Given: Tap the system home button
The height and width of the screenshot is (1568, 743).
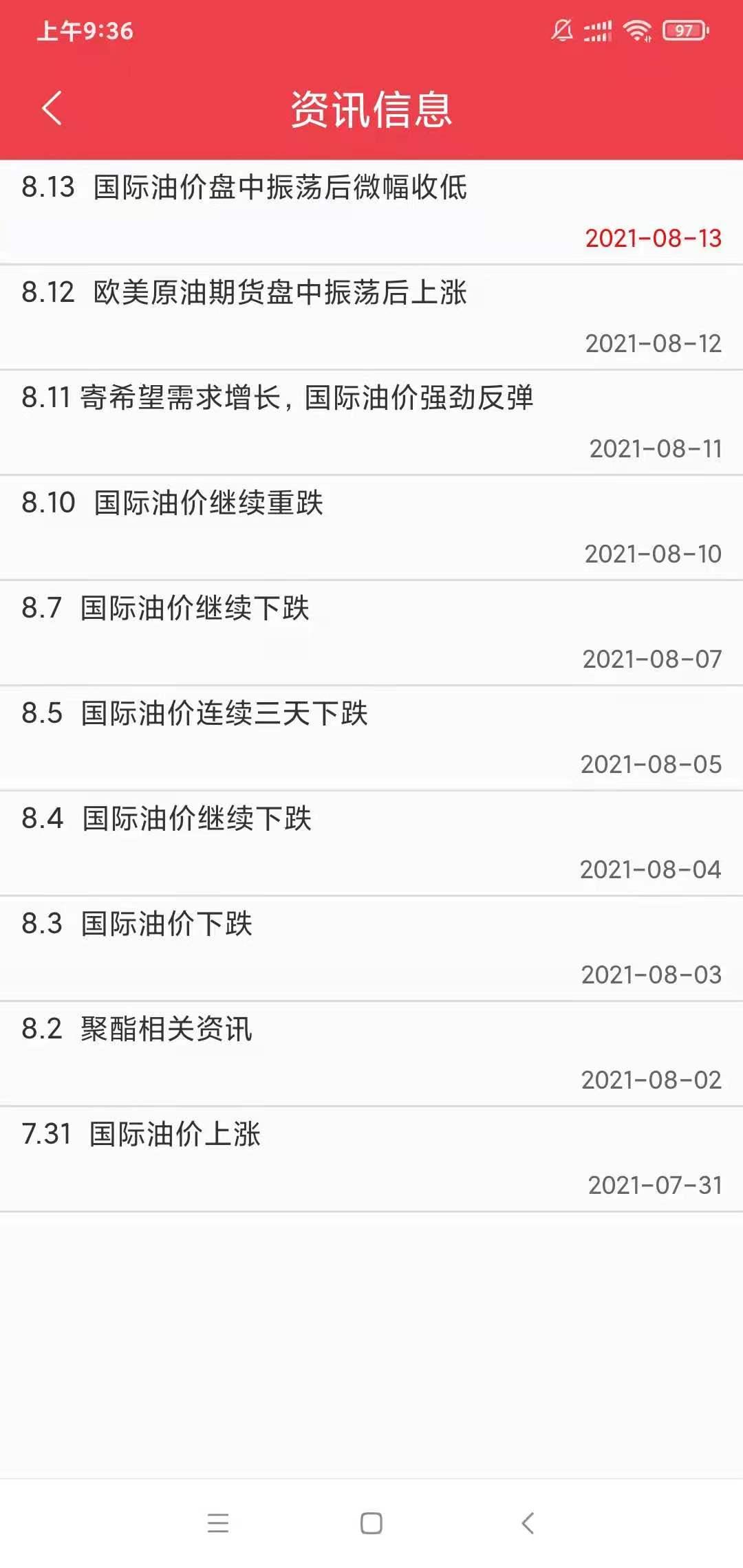Looking at the screenshot, I should [x=371, y=1523].
